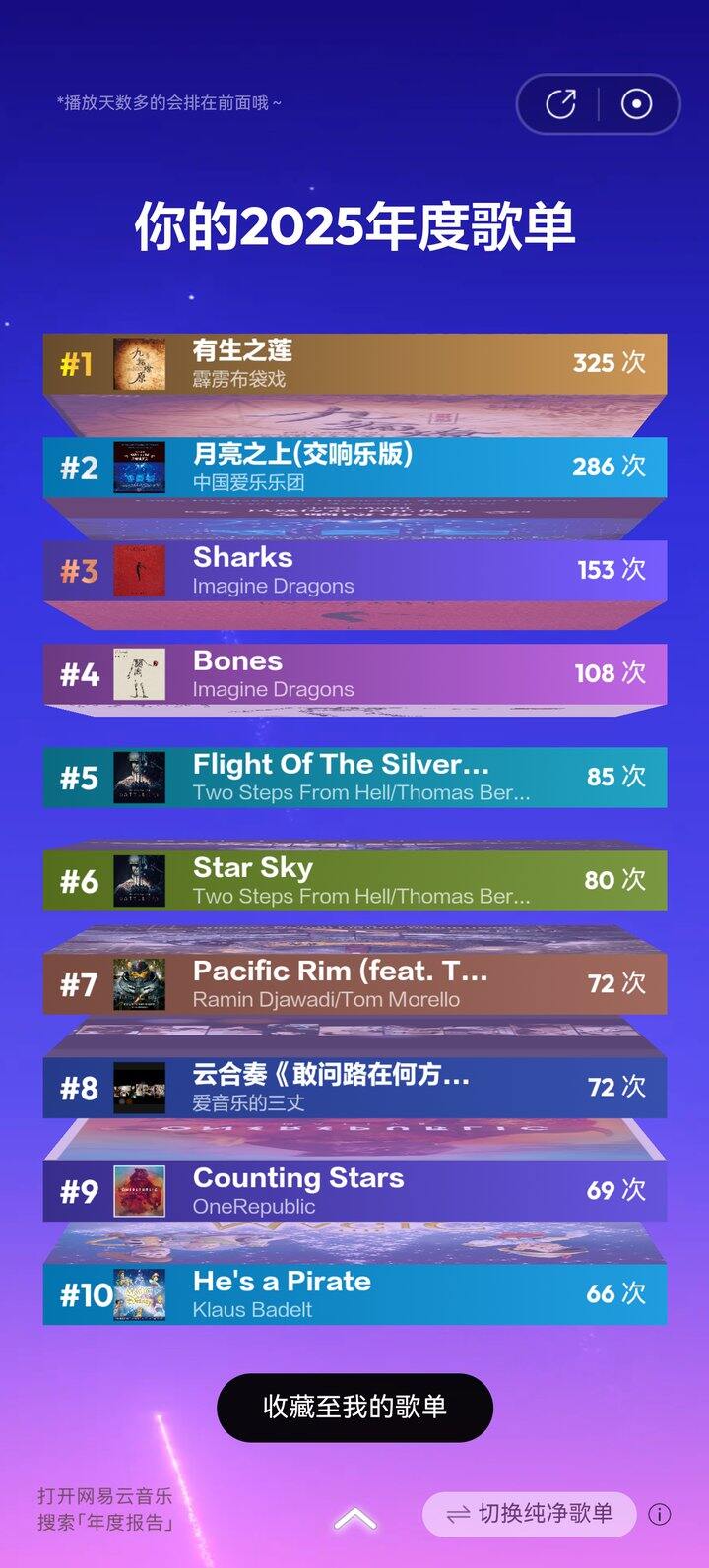Select Pacific Rim by Ramin Djawadi

tap(354, 983)
